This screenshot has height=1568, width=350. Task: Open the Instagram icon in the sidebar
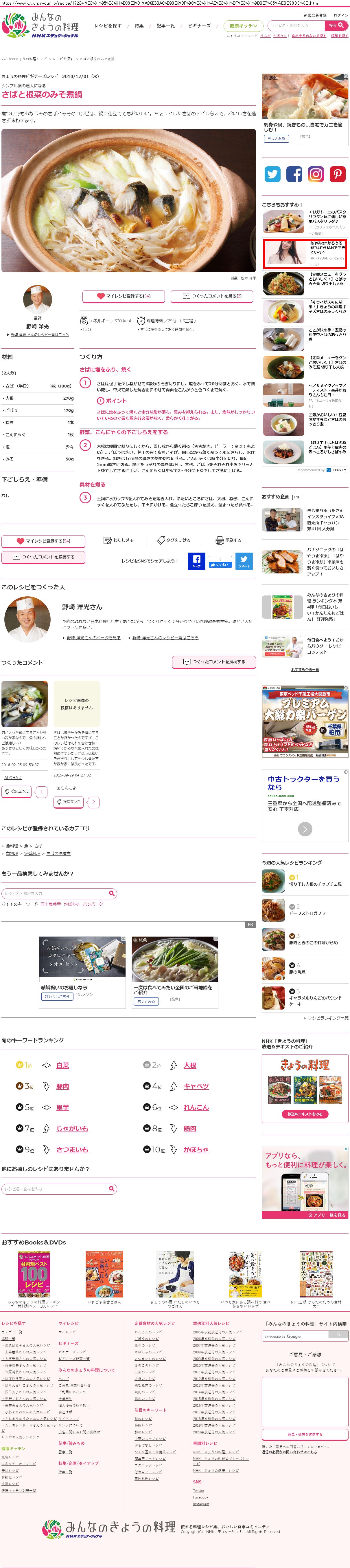pos(315,174)
